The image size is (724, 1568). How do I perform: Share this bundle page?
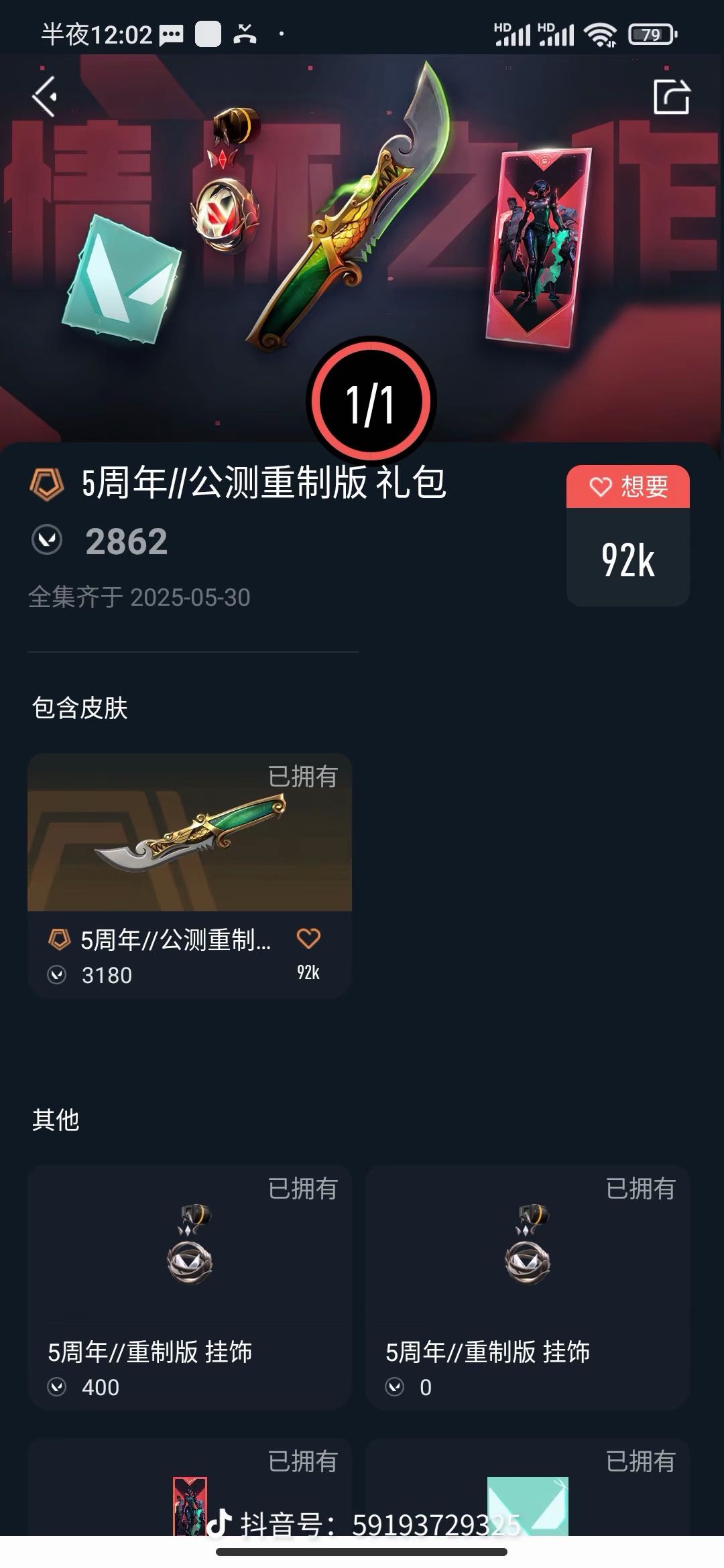(x=671, y=97)
